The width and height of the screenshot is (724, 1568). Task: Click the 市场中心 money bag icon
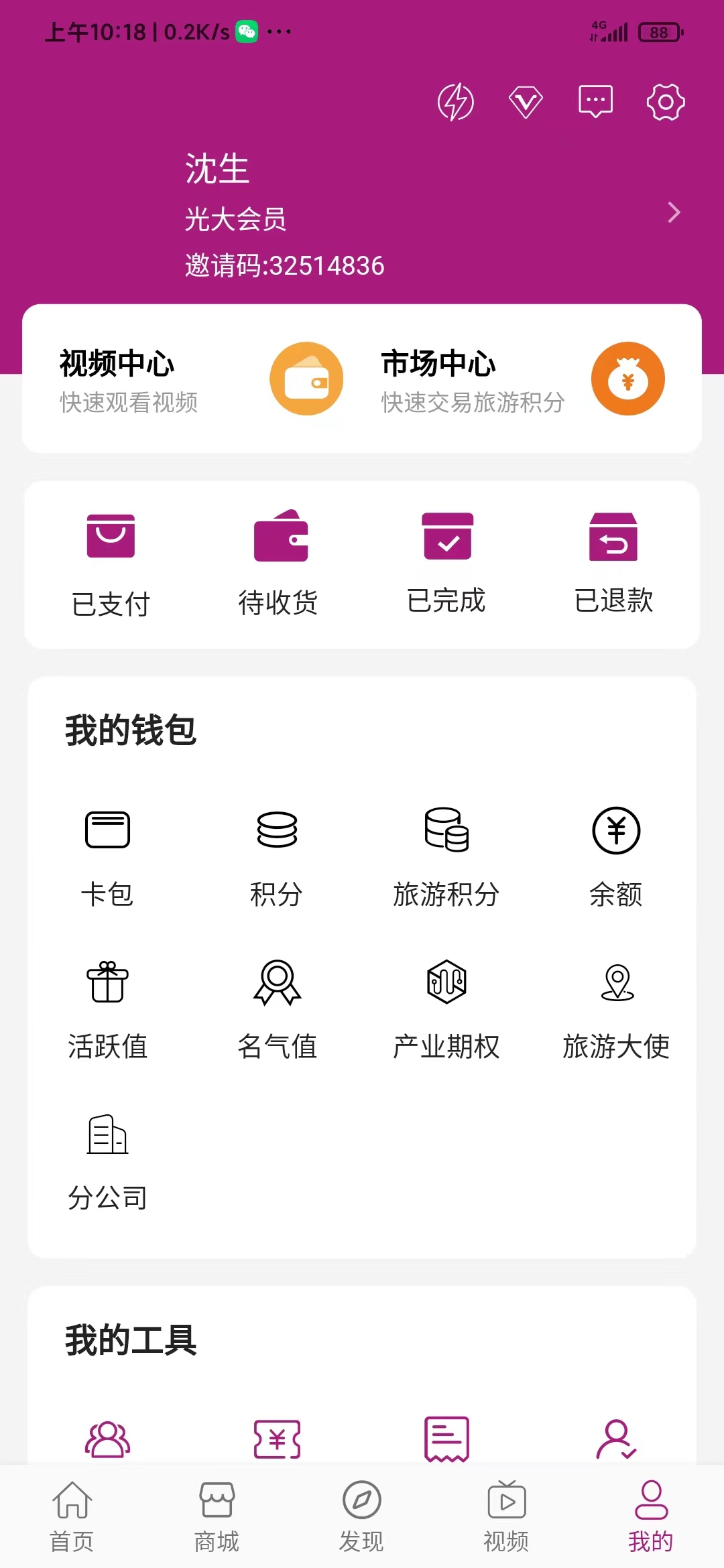pyautogui.click(x=627, y=378)
